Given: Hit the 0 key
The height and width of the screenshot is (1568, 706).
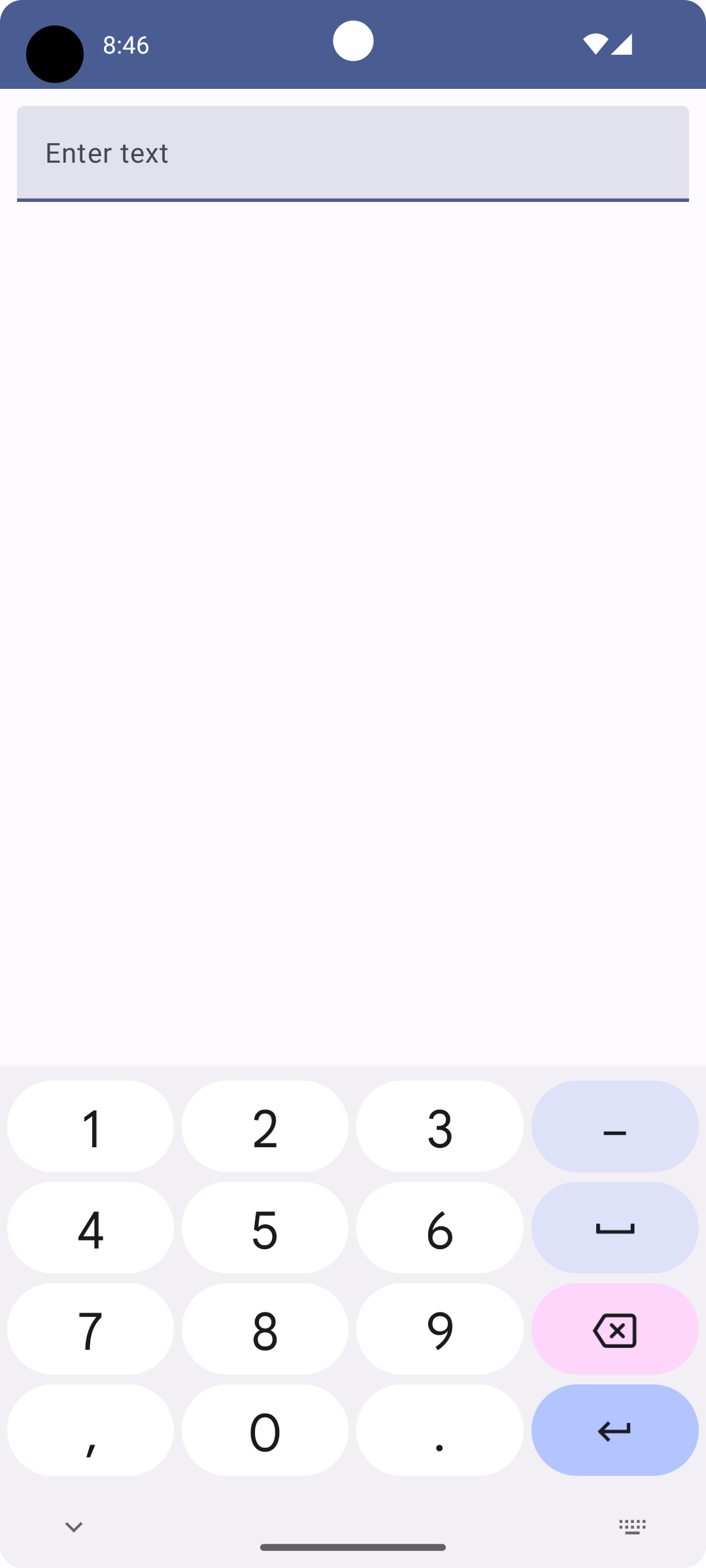Looking at the screenshot, I should coord(265,1430).
